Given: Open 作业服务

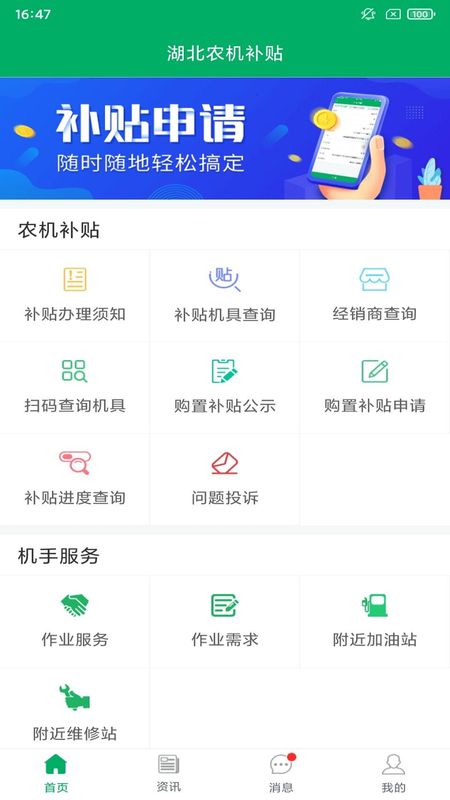Looking at the screenshot, I should click(x=75, y=622).
